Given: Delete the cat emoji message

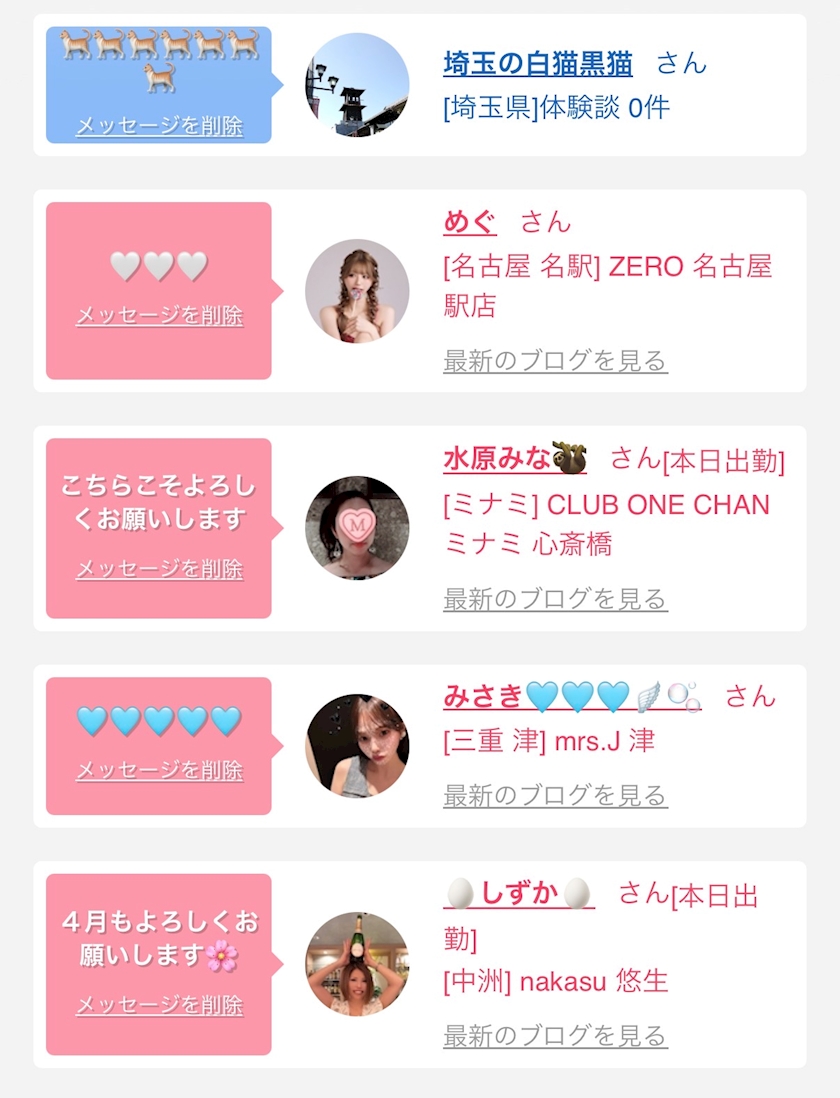Looking at the screenshot, I should tap(160, 126).
